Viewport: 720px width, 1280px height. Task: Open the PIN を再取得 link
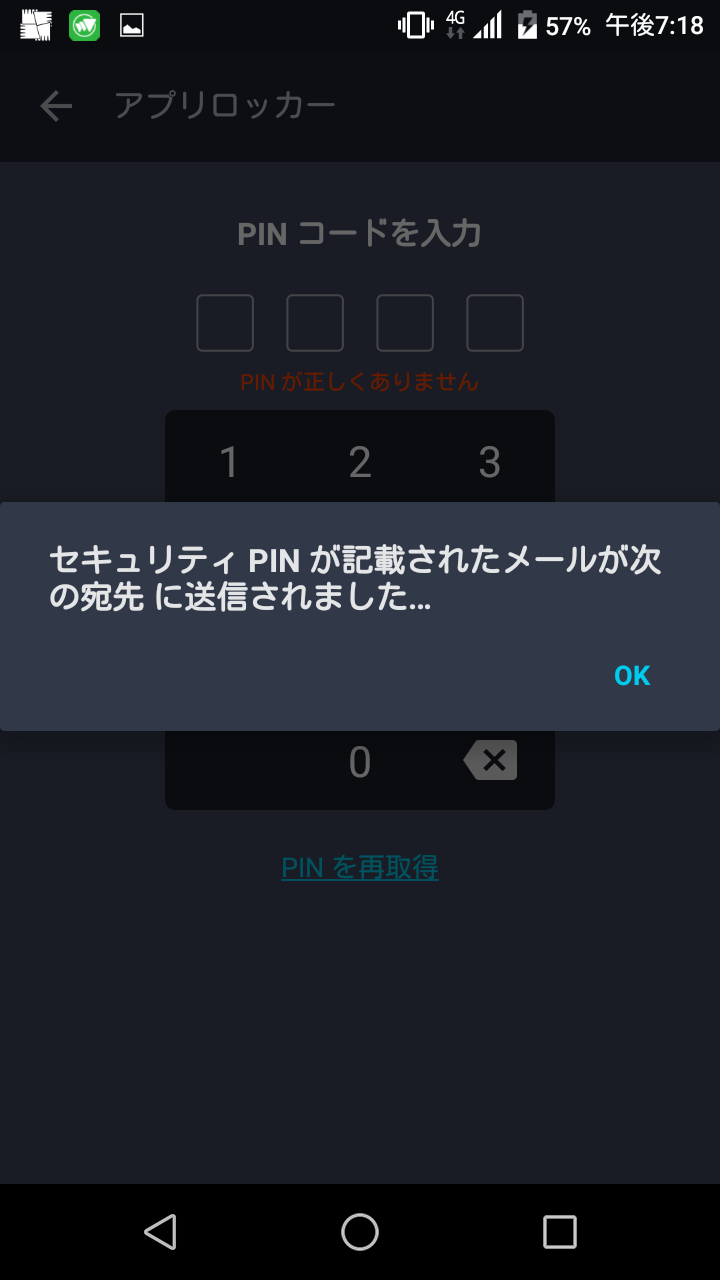pyautogui.click(x=360, y=867)
